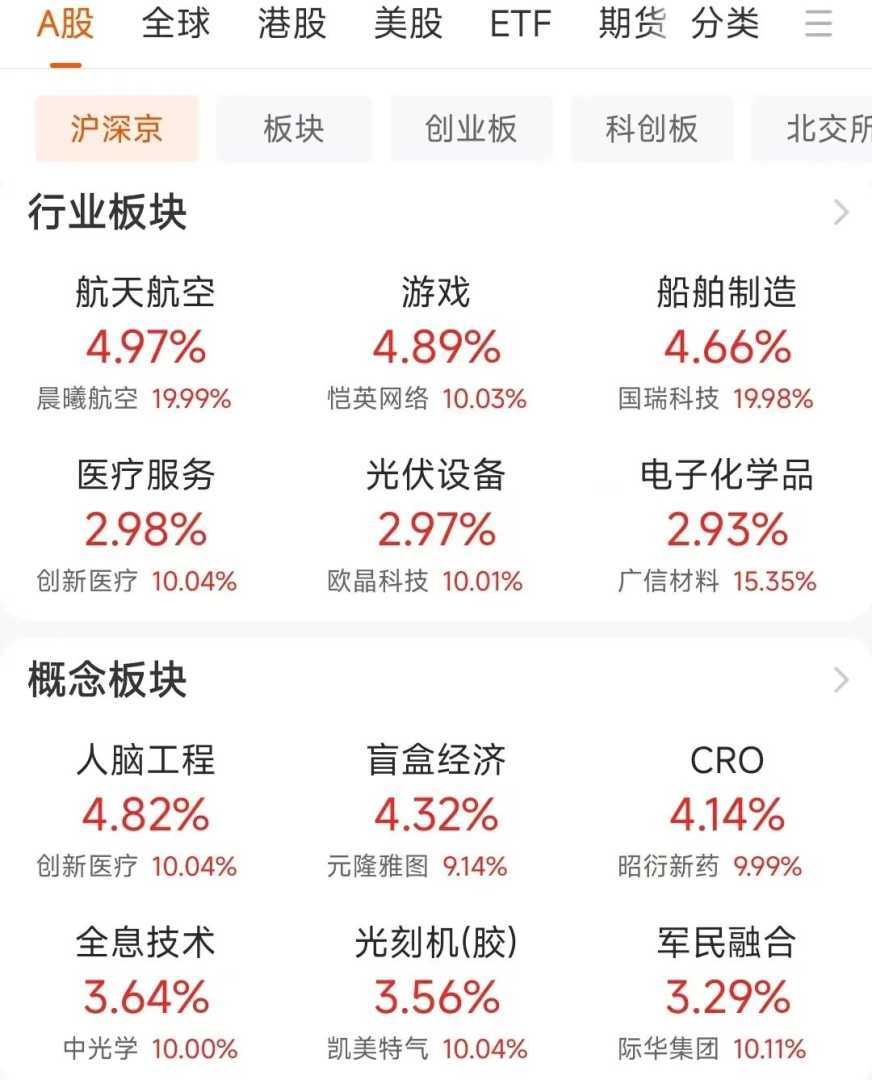Screen dimensions: 872x1080
Task: Select the 科创板 chip
Action: [x=652, y=129]
